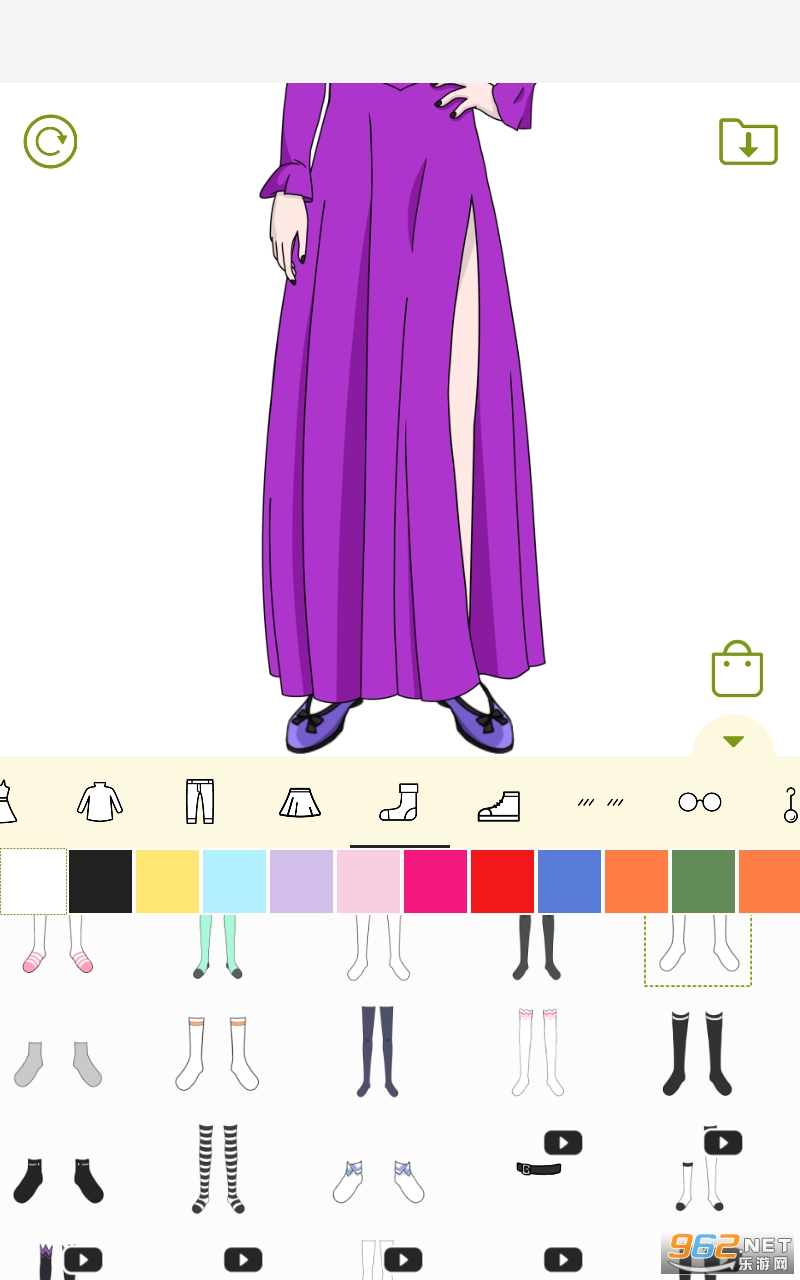Pick the light blue color swatch
The width and height of the screenshot is (800, 1280).
tap(234, 881)
